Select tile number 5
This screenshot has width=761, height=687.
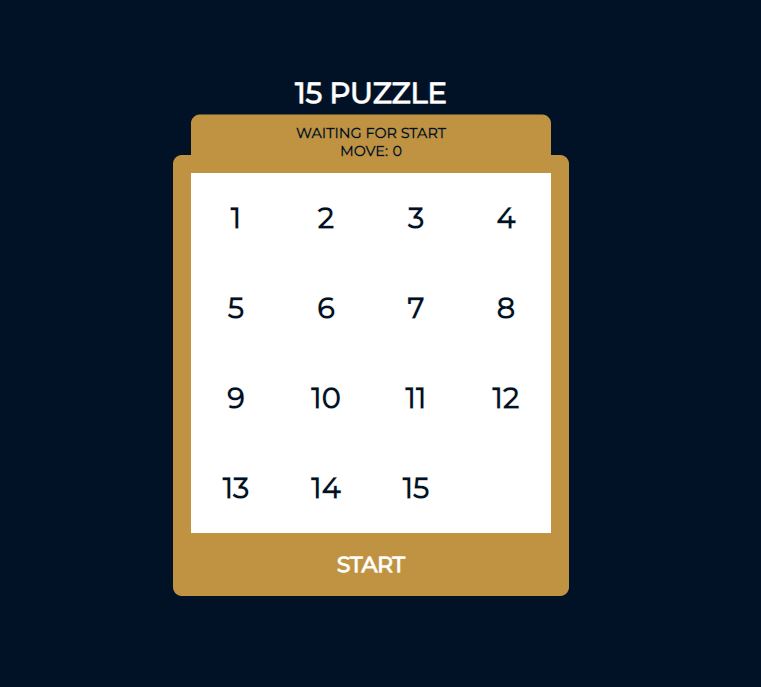(x=236, y=308)
